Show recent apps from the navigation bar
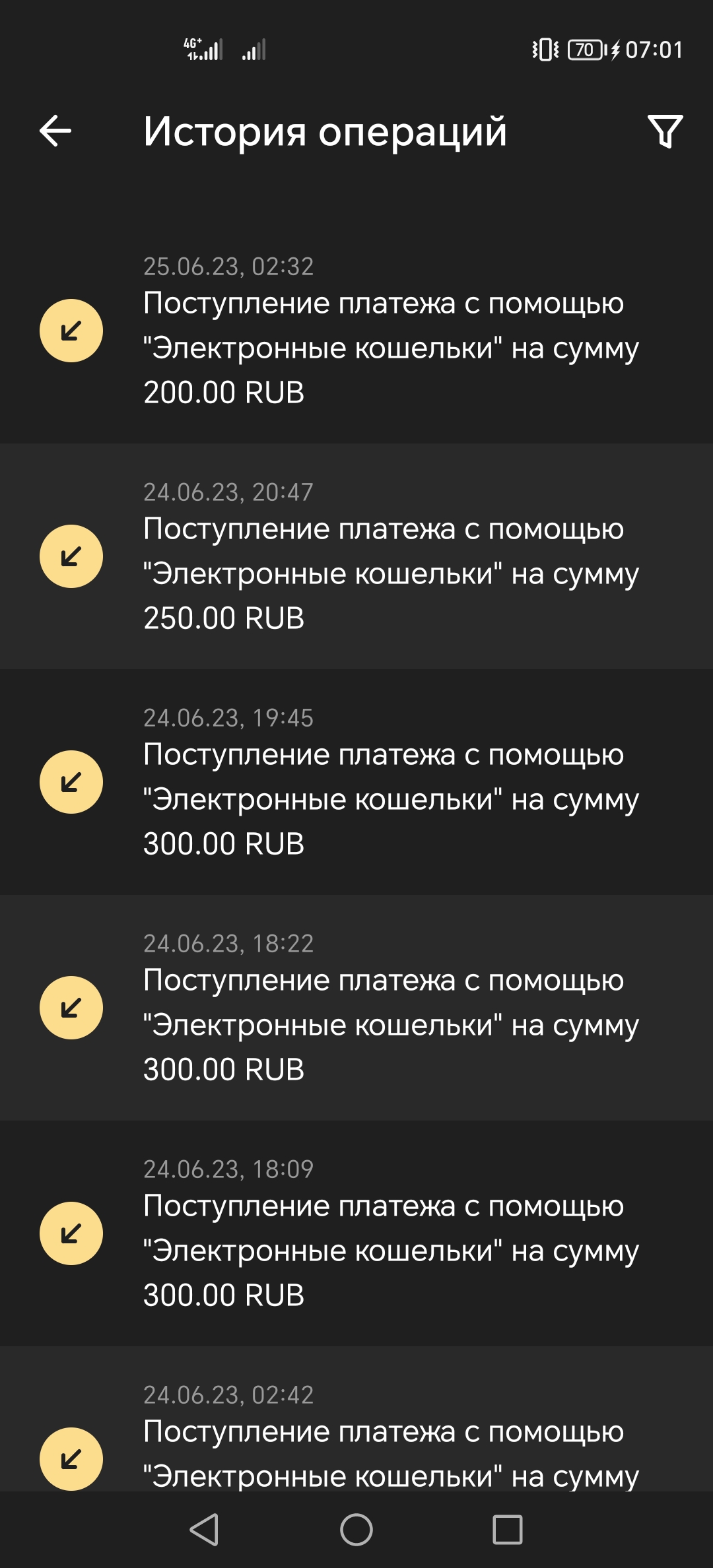 [507, 1530]
